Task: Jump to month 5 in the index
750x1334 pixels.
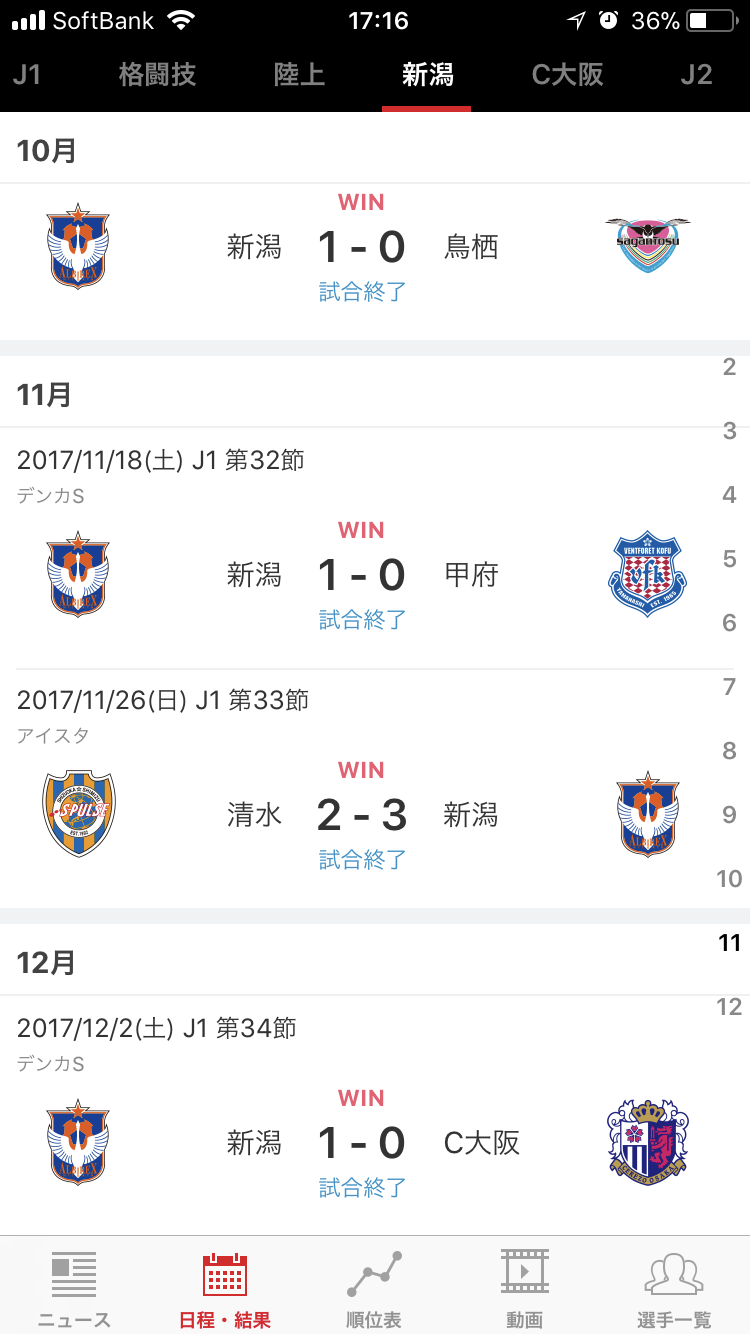Action: pyautogui.click(x=729, y=559)
